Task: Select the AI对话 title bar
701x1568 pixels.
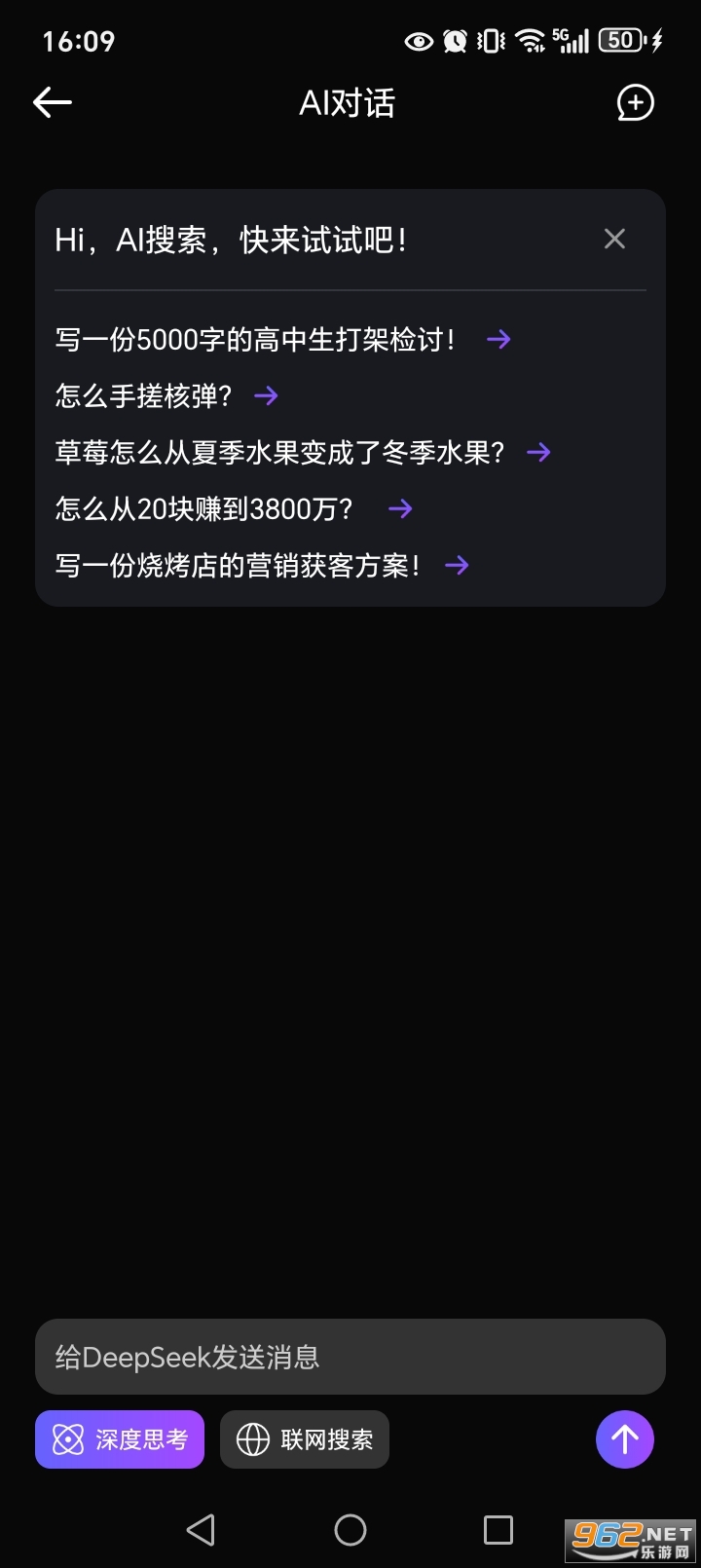Action: [x=347, y=102]
